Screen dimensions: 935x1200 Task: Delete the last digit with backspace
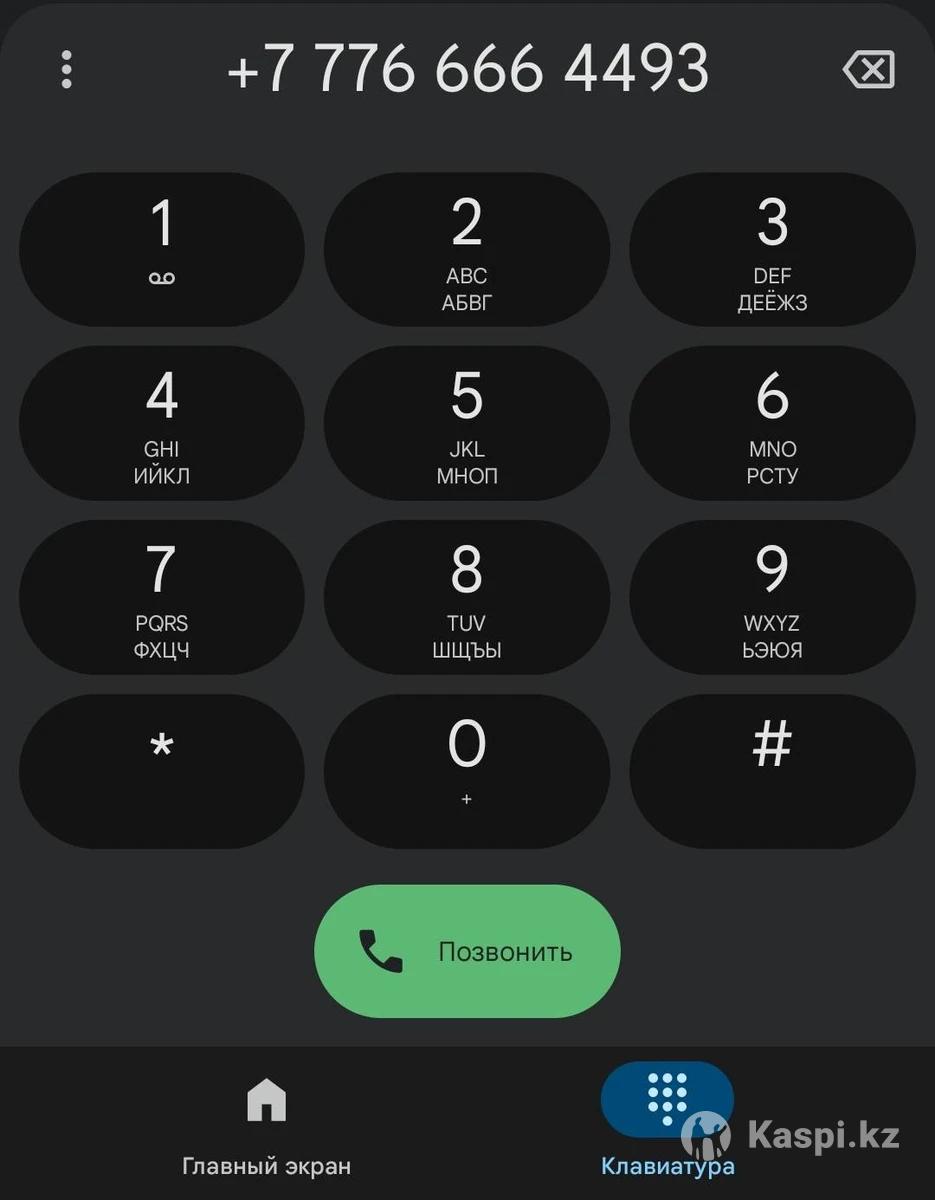pos(868,70)
